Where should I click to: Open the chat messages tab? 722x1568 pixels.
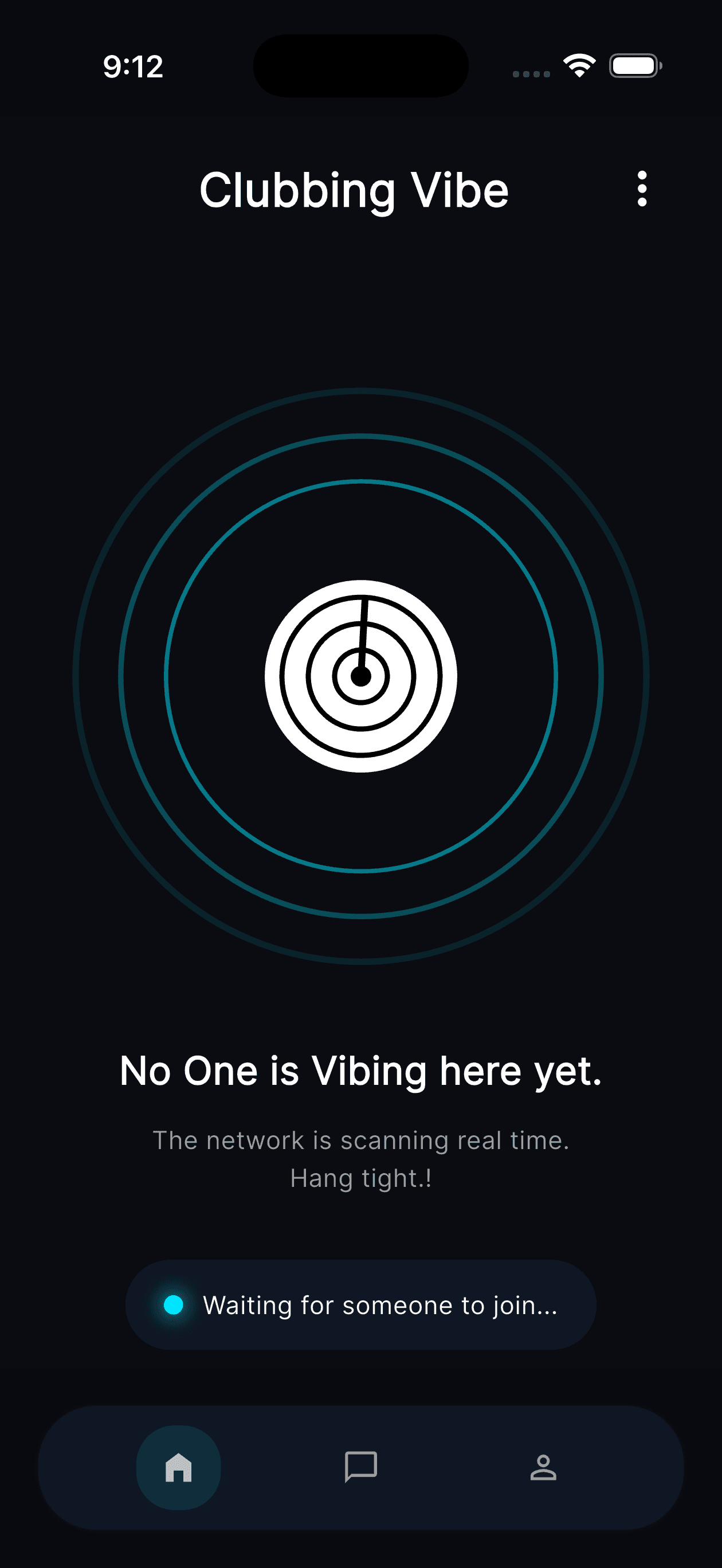(361, 1468)
